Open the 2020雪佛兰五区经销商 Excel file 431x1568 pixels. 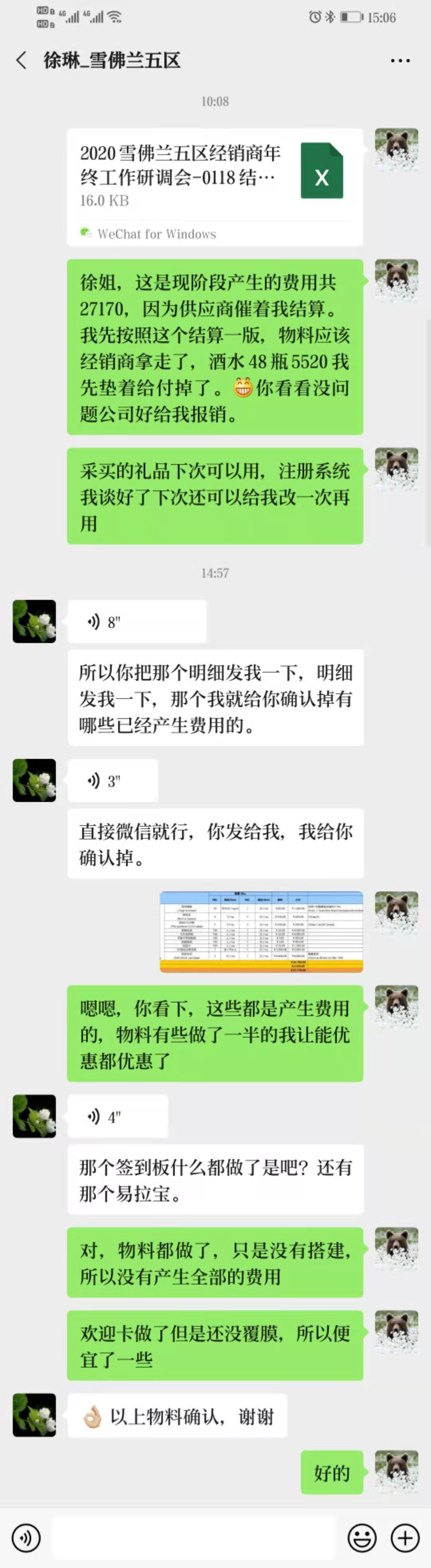[x=215, y=187]
